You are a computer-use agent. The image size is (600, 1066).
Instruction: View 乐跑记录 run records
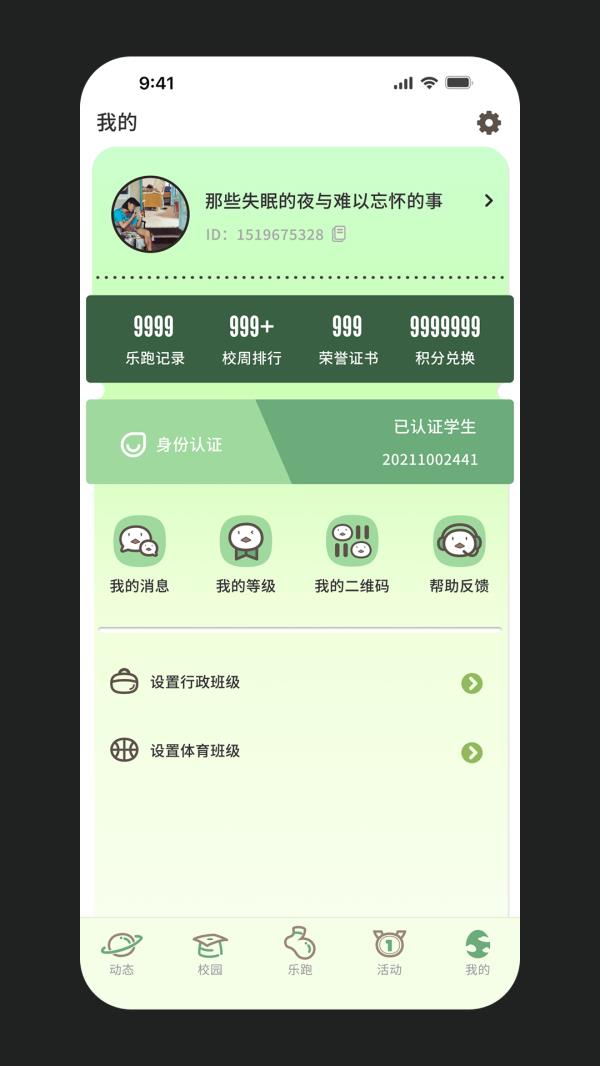pyautogui.click(x=154, y=339)
